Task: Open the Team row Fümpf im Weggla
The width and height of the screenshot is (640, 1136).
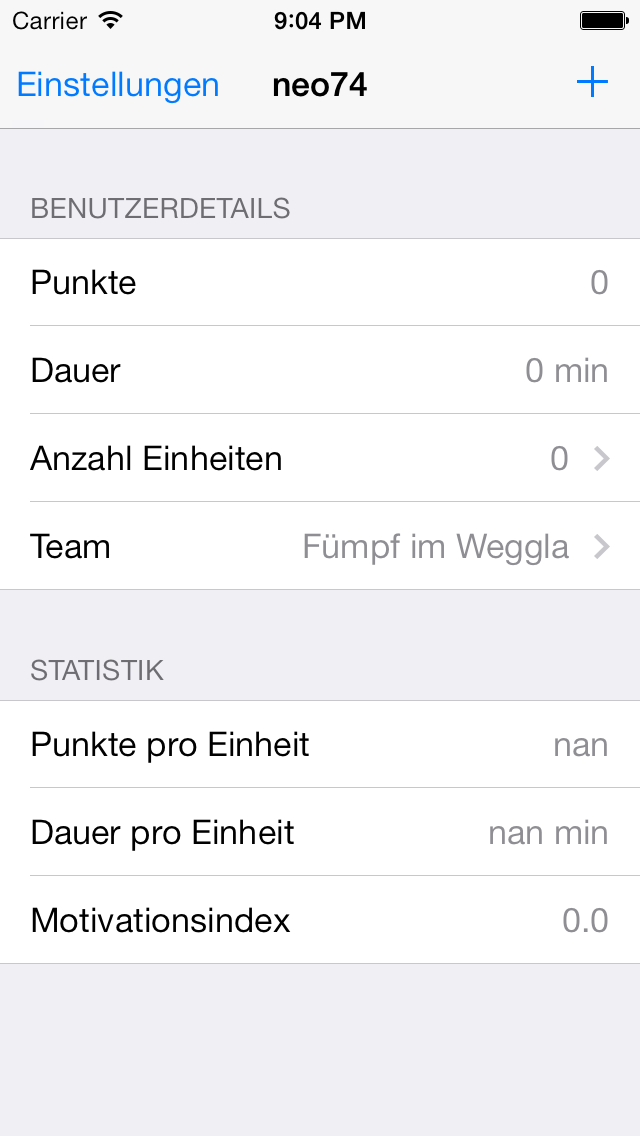Action: point(320,546)
